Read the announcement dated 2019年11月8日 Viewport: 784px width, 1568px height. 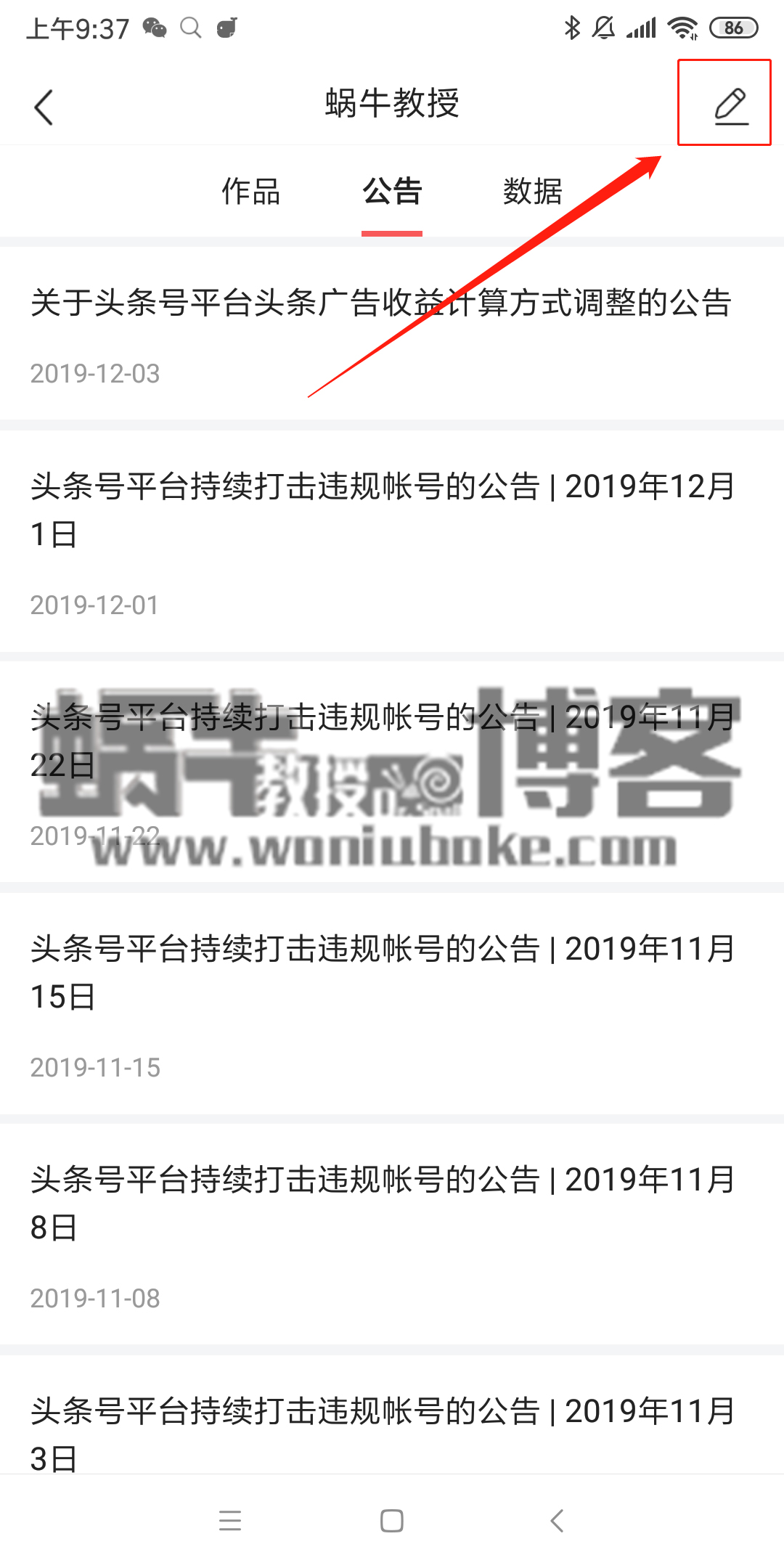coord(392,1234)
